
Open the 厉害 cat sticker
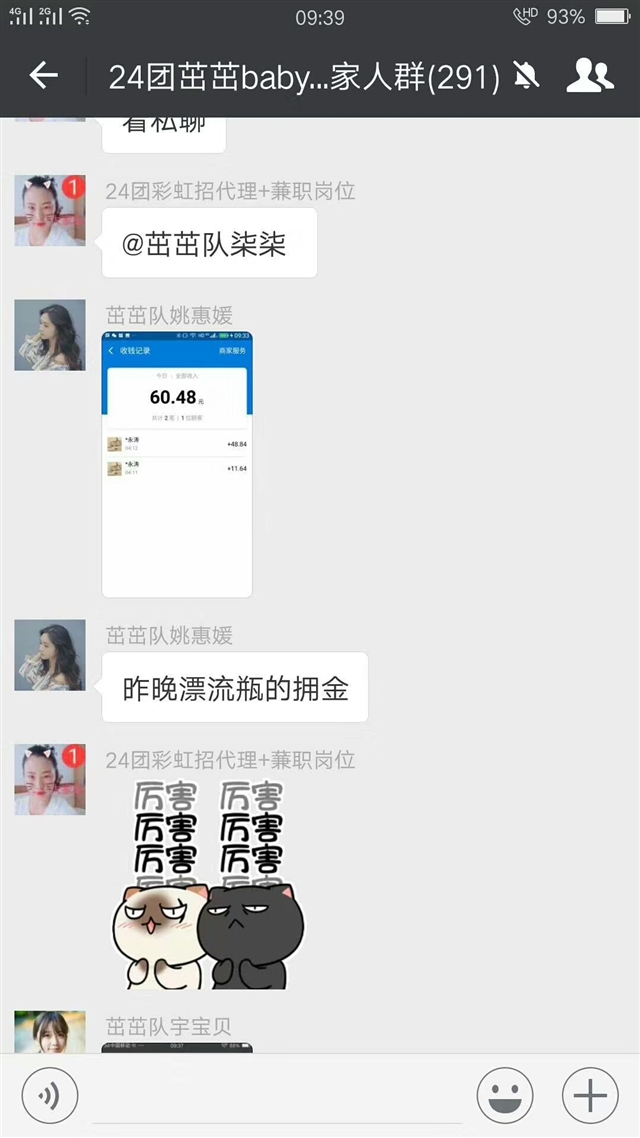(208, 884)
